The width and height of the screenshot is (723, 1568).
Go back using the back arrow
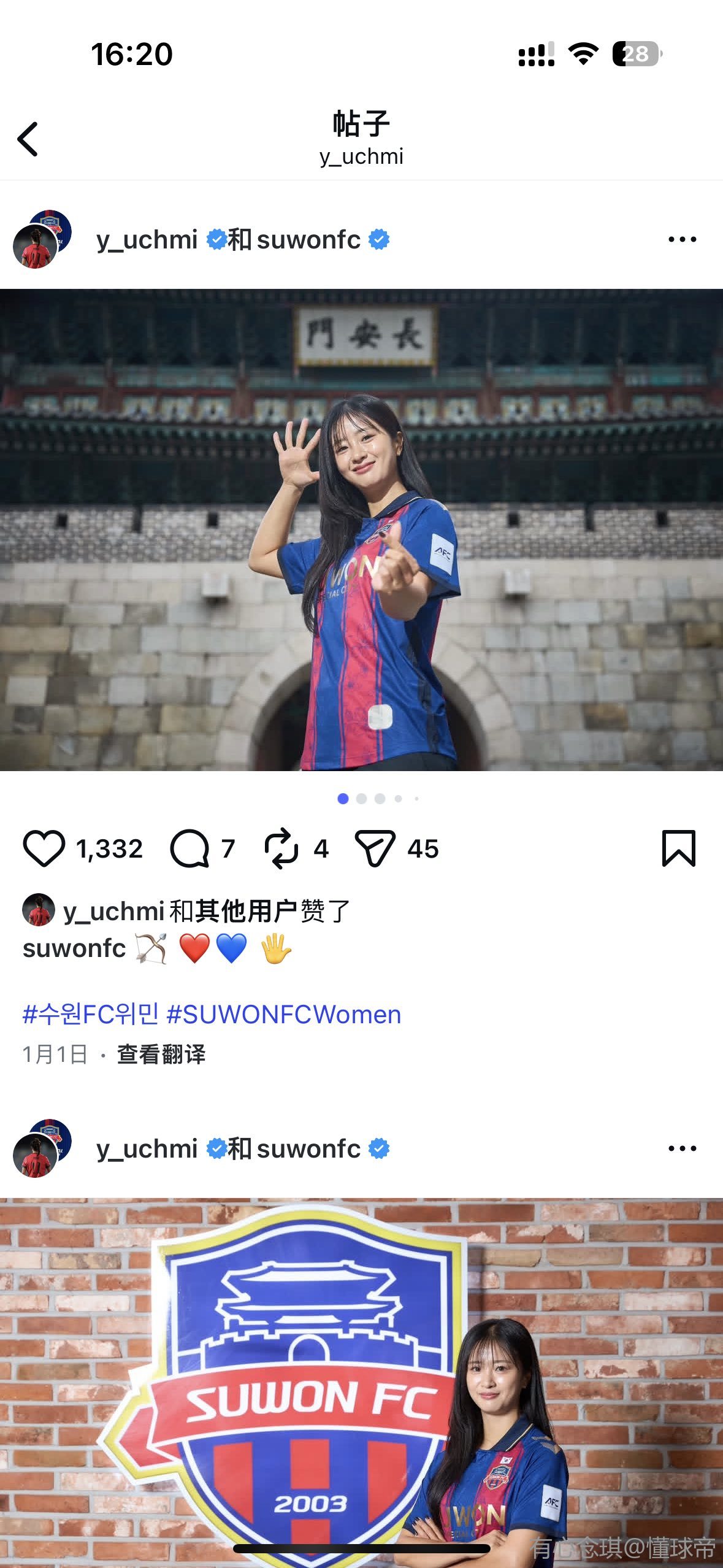tap(28, 139)
